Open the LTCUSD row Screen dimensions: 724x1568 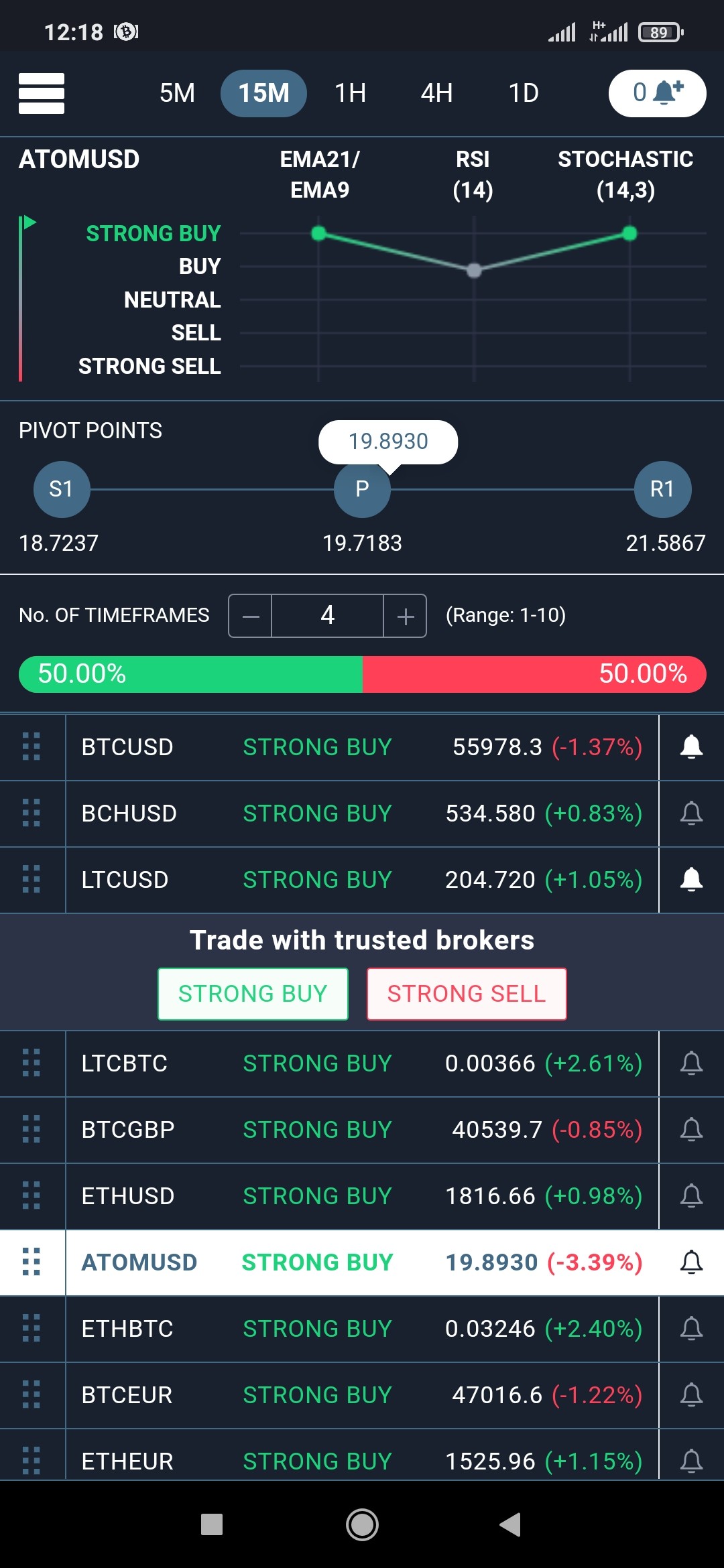[362, 879]
